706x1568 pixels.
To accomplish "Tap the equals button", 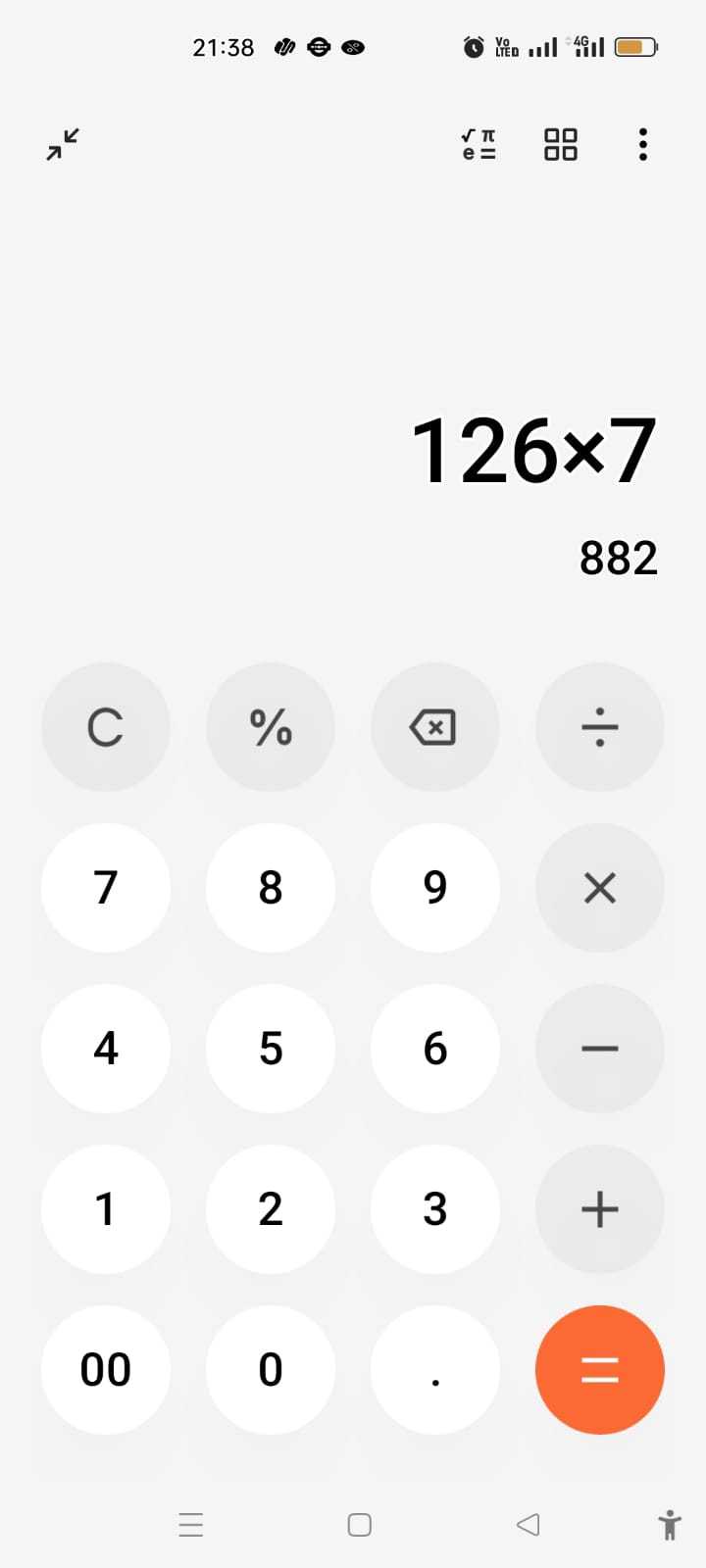I will point(600,1370).
